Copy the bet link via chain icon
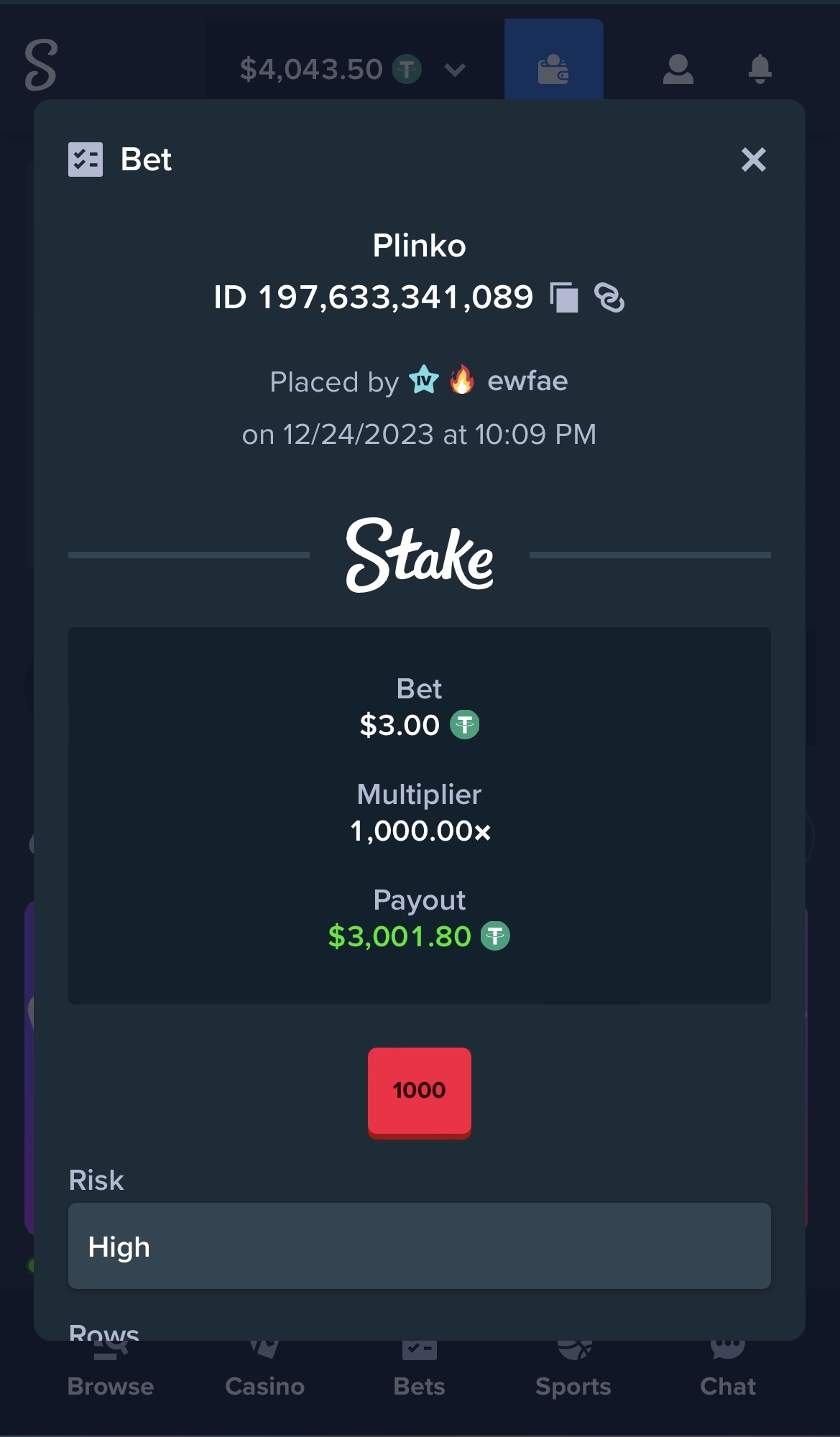This screenshot has height=1437, width=840. point(609,297)
